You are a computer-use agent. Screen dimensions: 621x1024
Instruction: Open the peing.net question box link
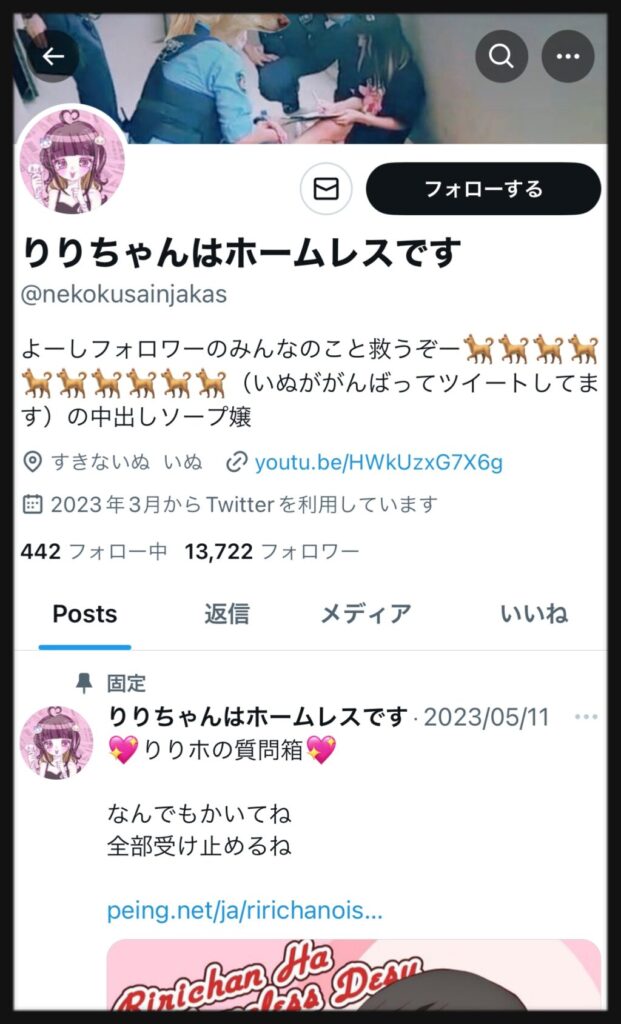point(244,911)
